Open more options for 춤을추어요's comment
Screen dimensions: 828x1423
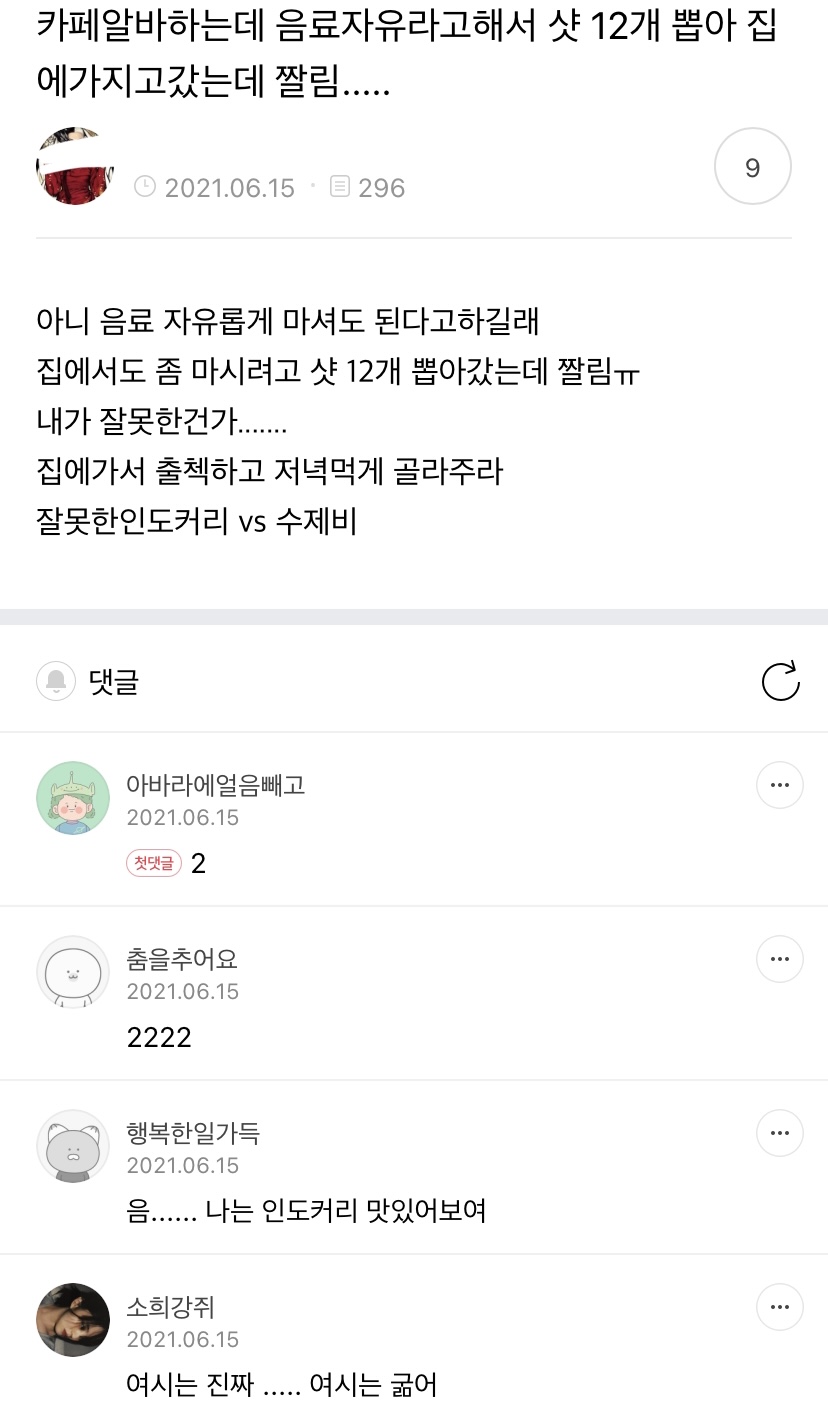pyautogui.click(x=779, y=959)
